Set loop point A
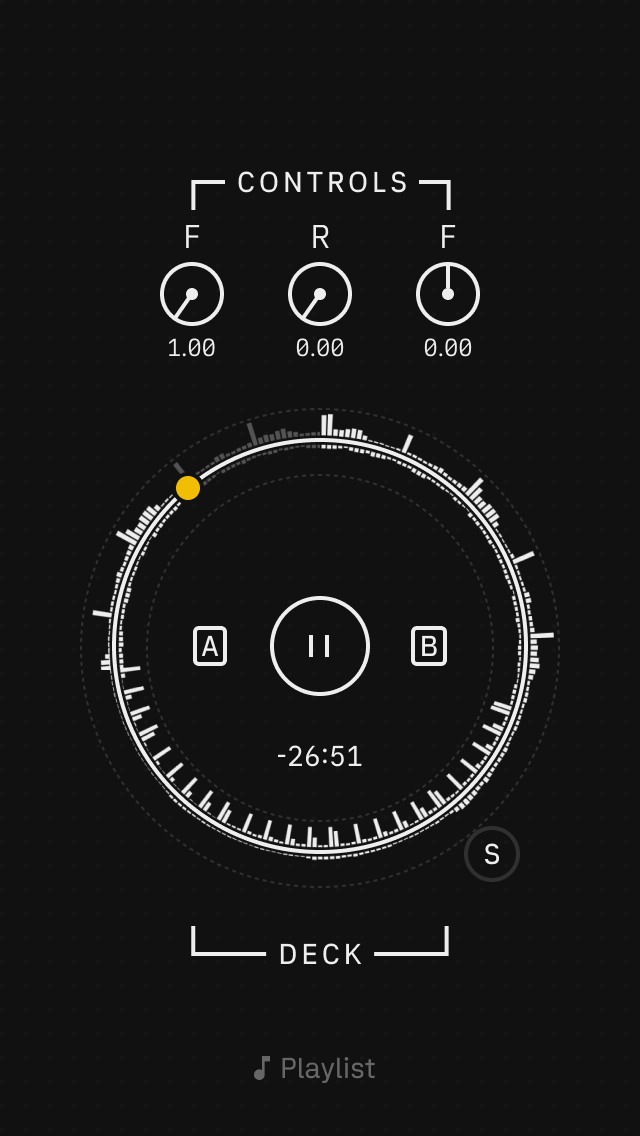640x1136 pixels. 210,646
